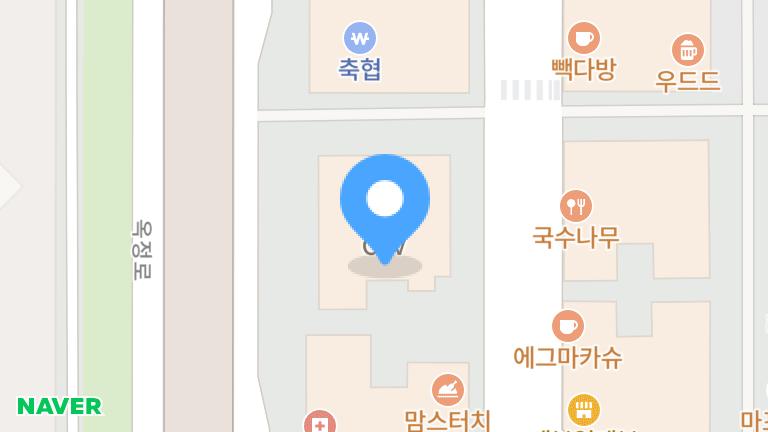The width and height of the screenshot is (768, 432).
Task: Open the 에그마카슈 cafe marker
Action: tap(567, 326)
